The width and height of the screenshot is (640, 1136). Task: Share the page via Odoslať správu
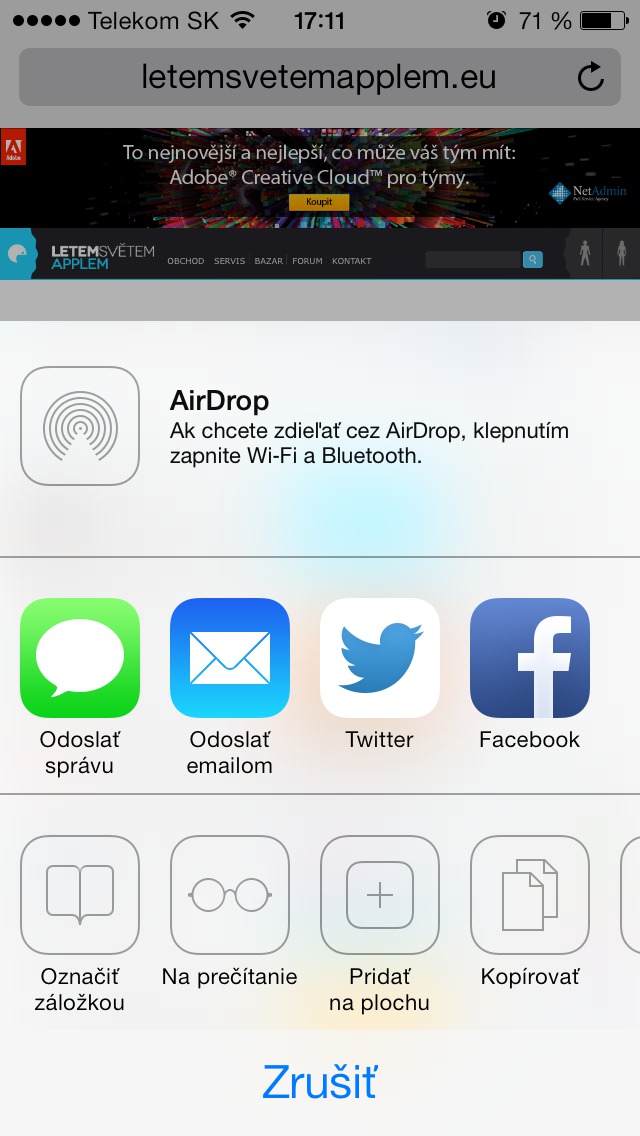80,658
